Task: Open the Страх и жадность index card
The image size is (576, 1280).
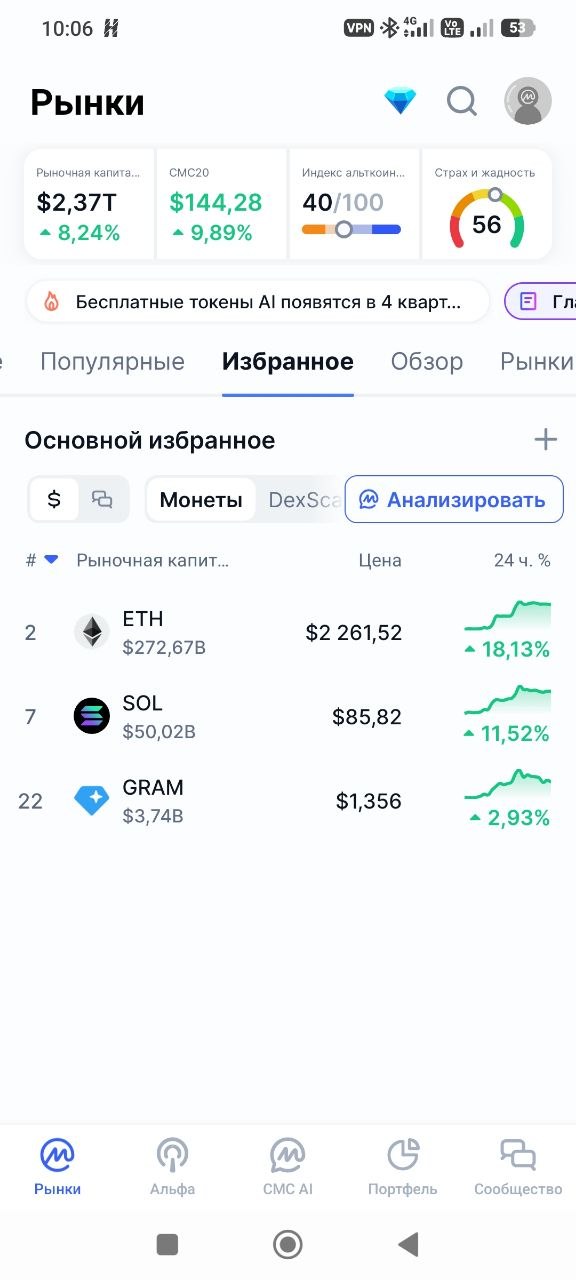Action: 487,205
